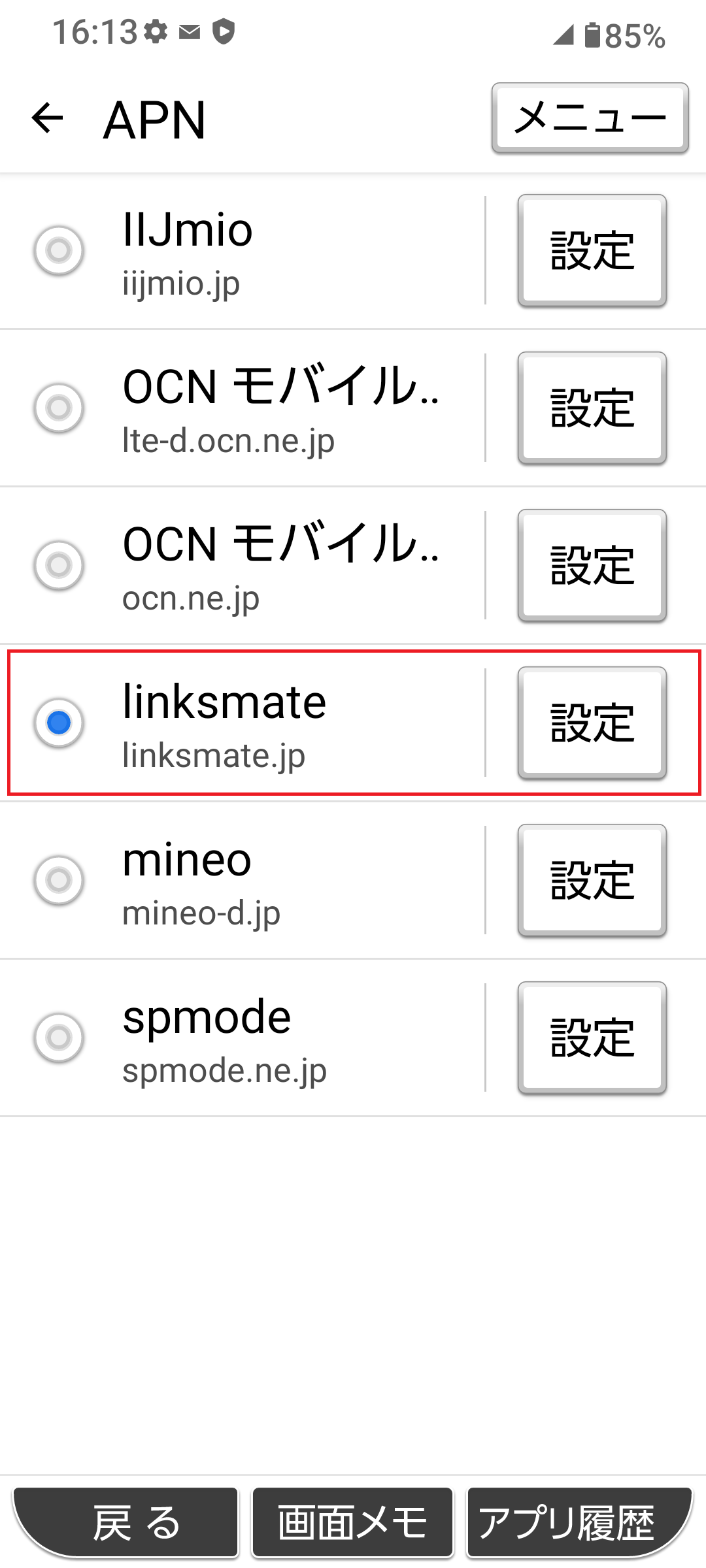Screen dimensions: 706x1568
Task: Select the spmode APN radio button
Action: coord(59,1037)
